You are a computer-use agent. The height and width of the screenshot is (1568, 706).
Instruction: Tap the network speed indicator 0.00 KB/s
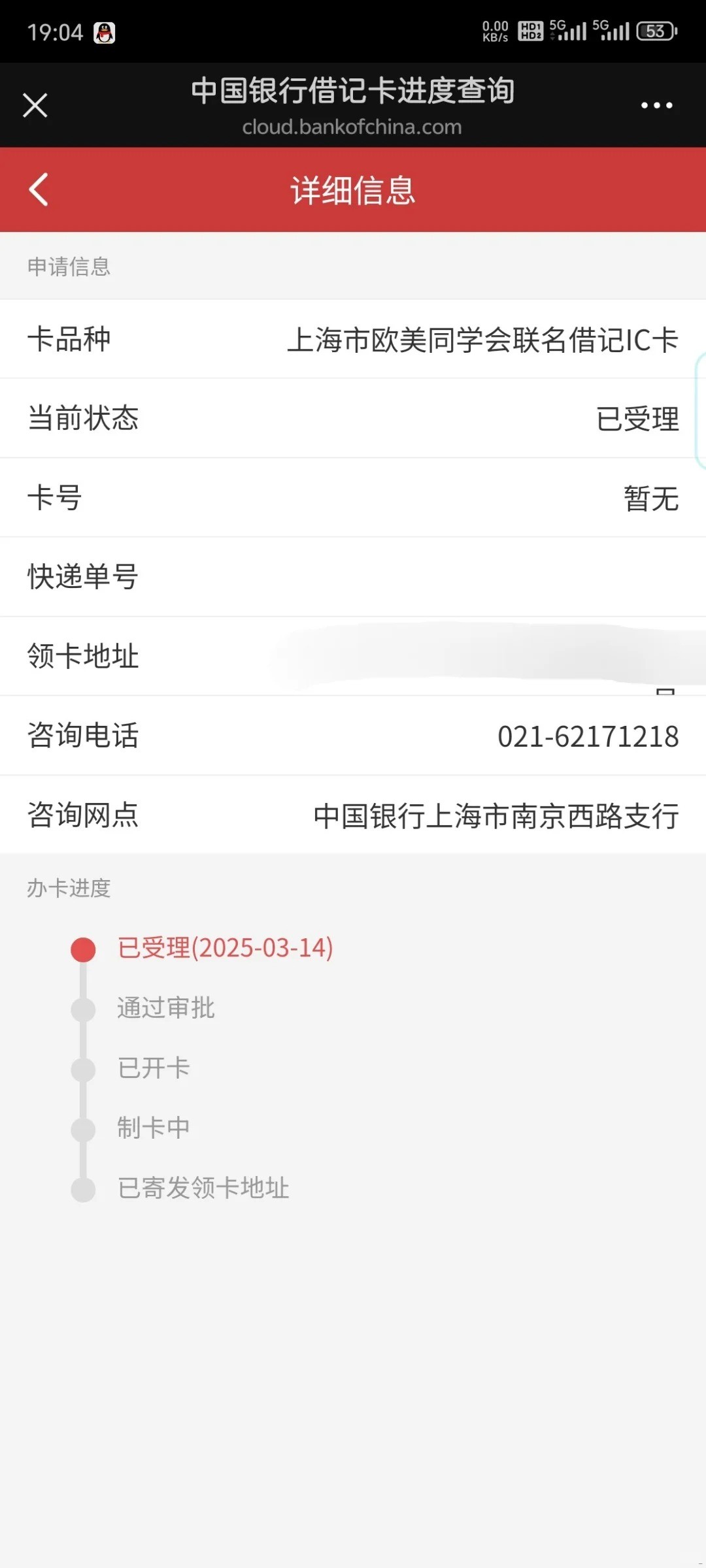coord(494,29)
